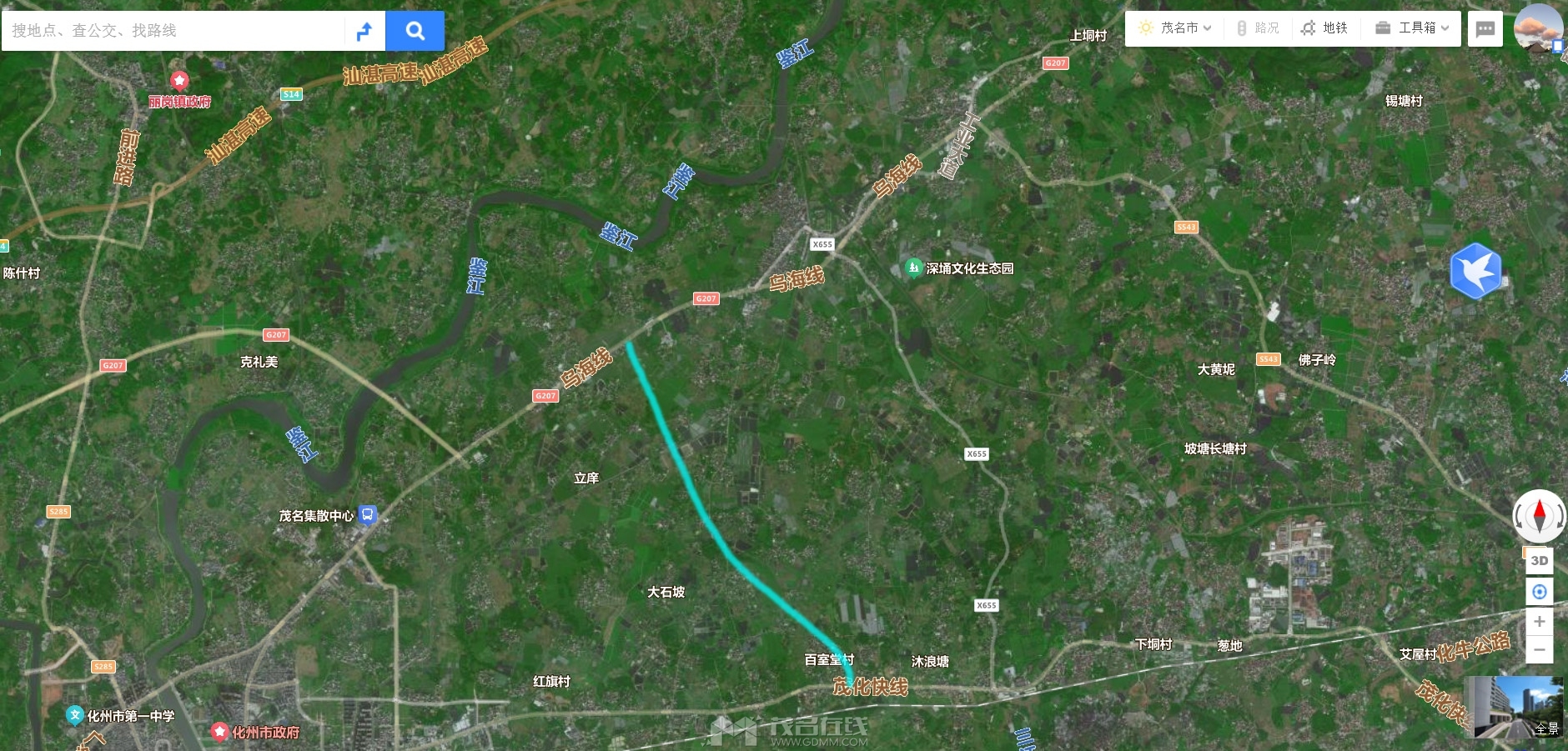Tap the blue search button

click(x=415, y=31)
